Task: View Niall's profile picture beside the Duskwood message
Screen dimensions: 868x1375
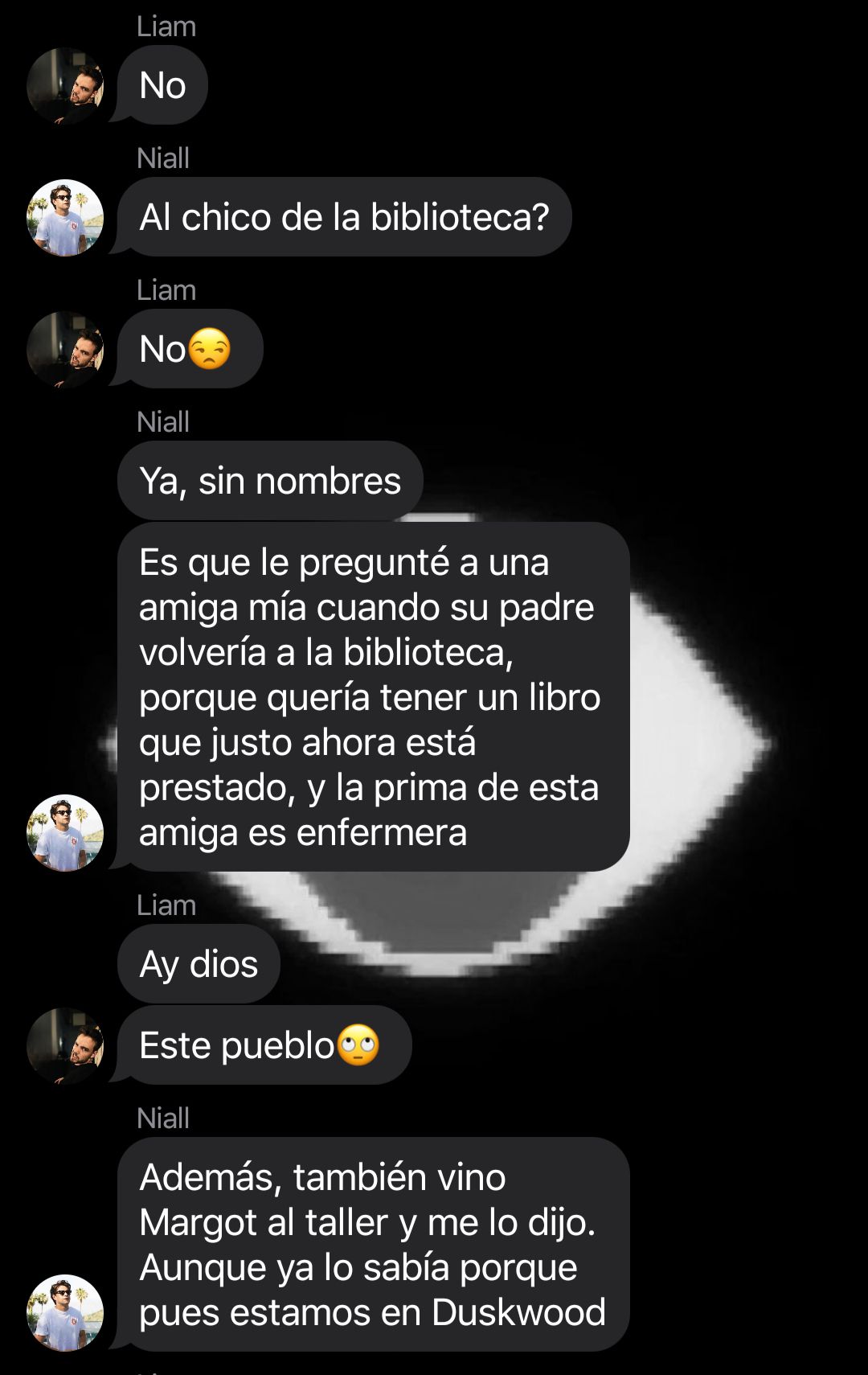Action: point(65,1313)
